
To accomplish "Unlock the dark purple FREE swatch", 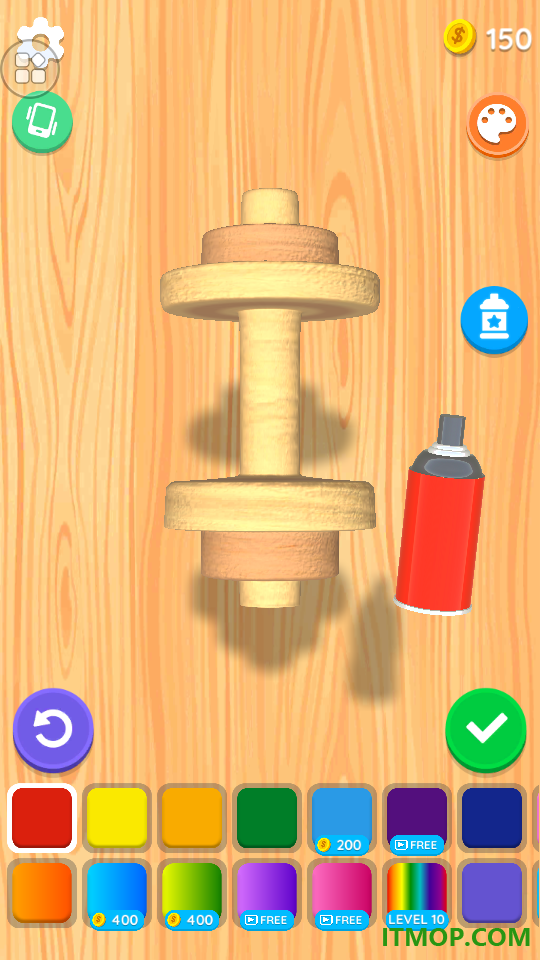I will pyautogui.click(x=417, y=818).
